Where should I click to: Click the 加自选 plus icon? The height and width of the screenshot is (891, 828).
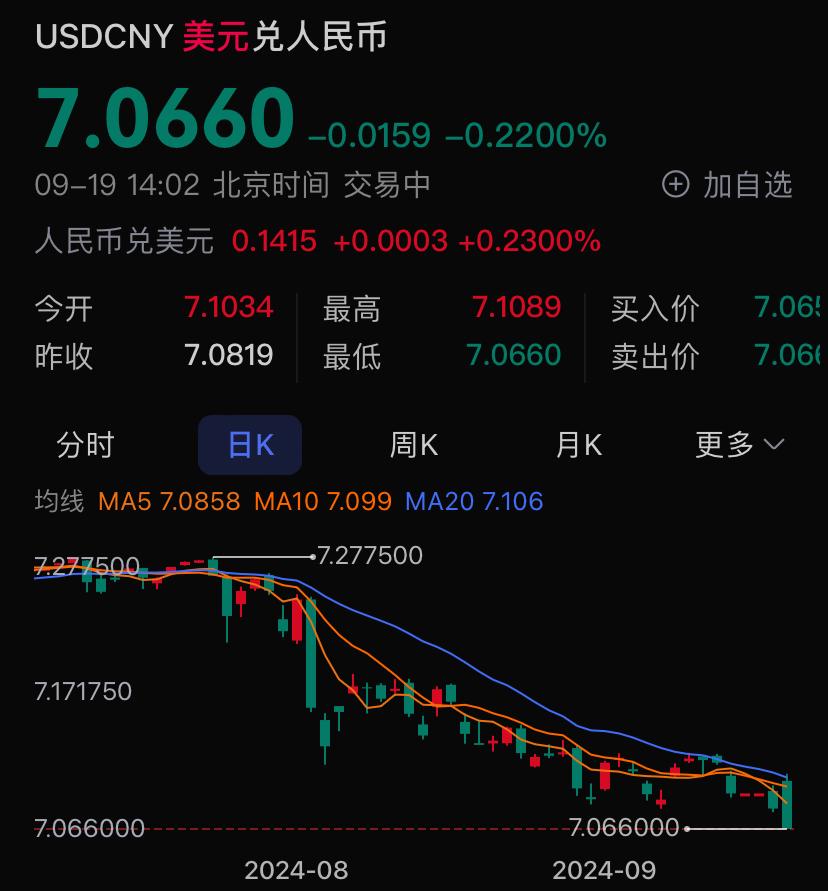tap(678, 186)
